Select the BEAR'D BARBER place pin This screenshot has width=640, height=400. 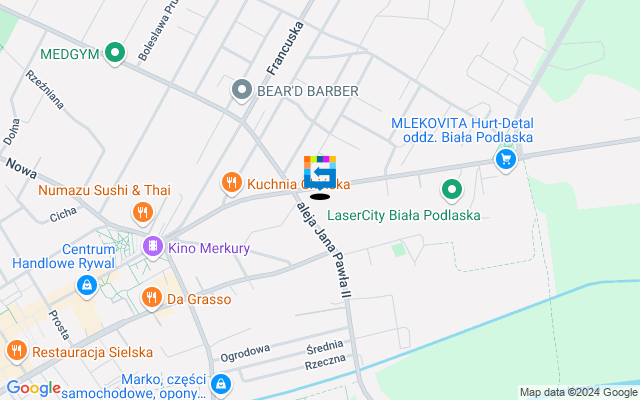click(x=241, y=91)
